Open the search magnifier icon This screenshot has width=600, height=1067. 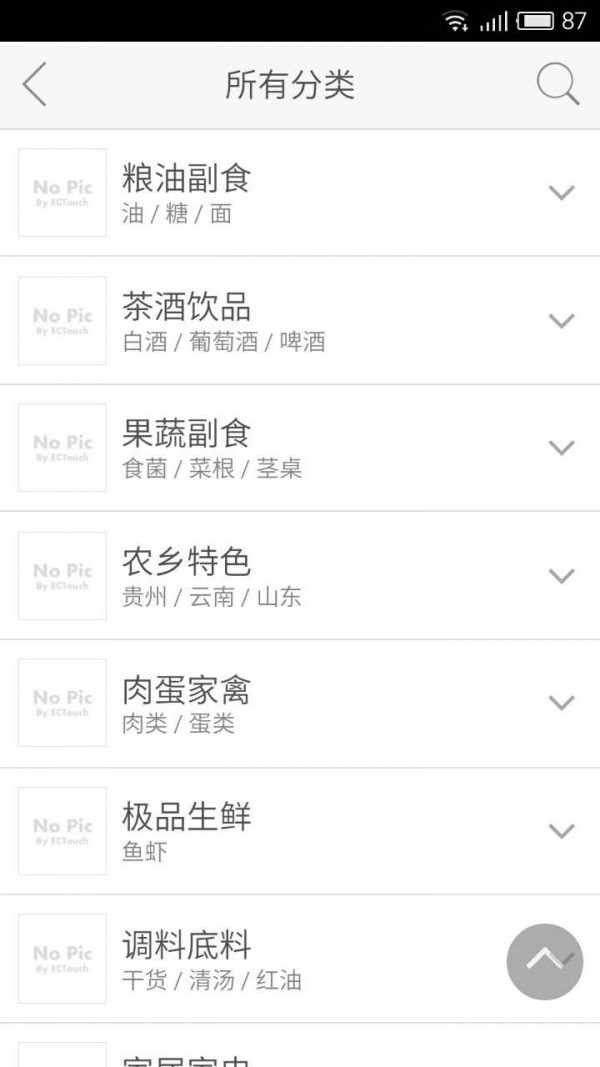(557, 85)
